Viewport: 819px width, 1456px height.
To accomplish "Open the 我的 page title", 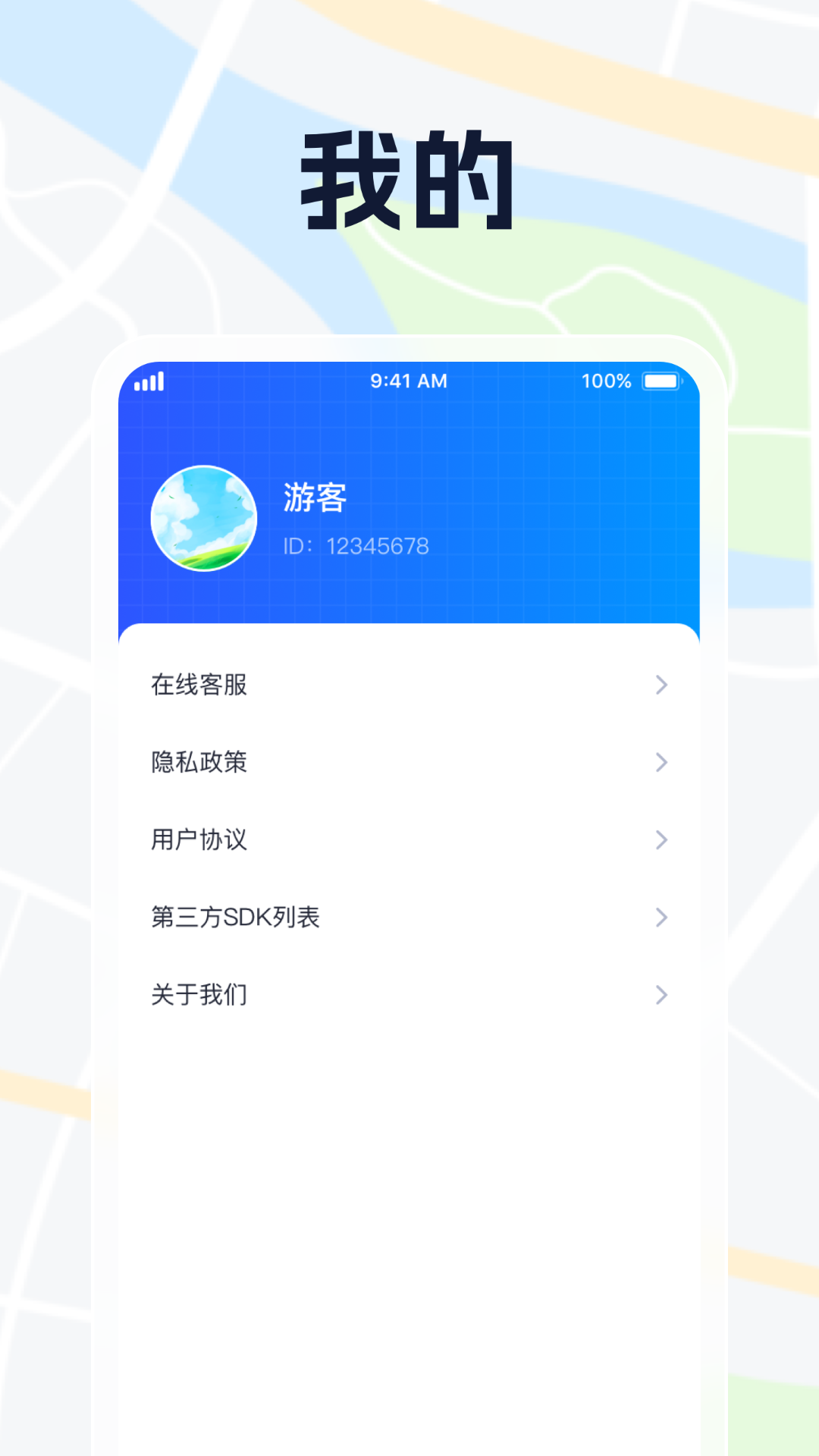I will coord(409,178).
